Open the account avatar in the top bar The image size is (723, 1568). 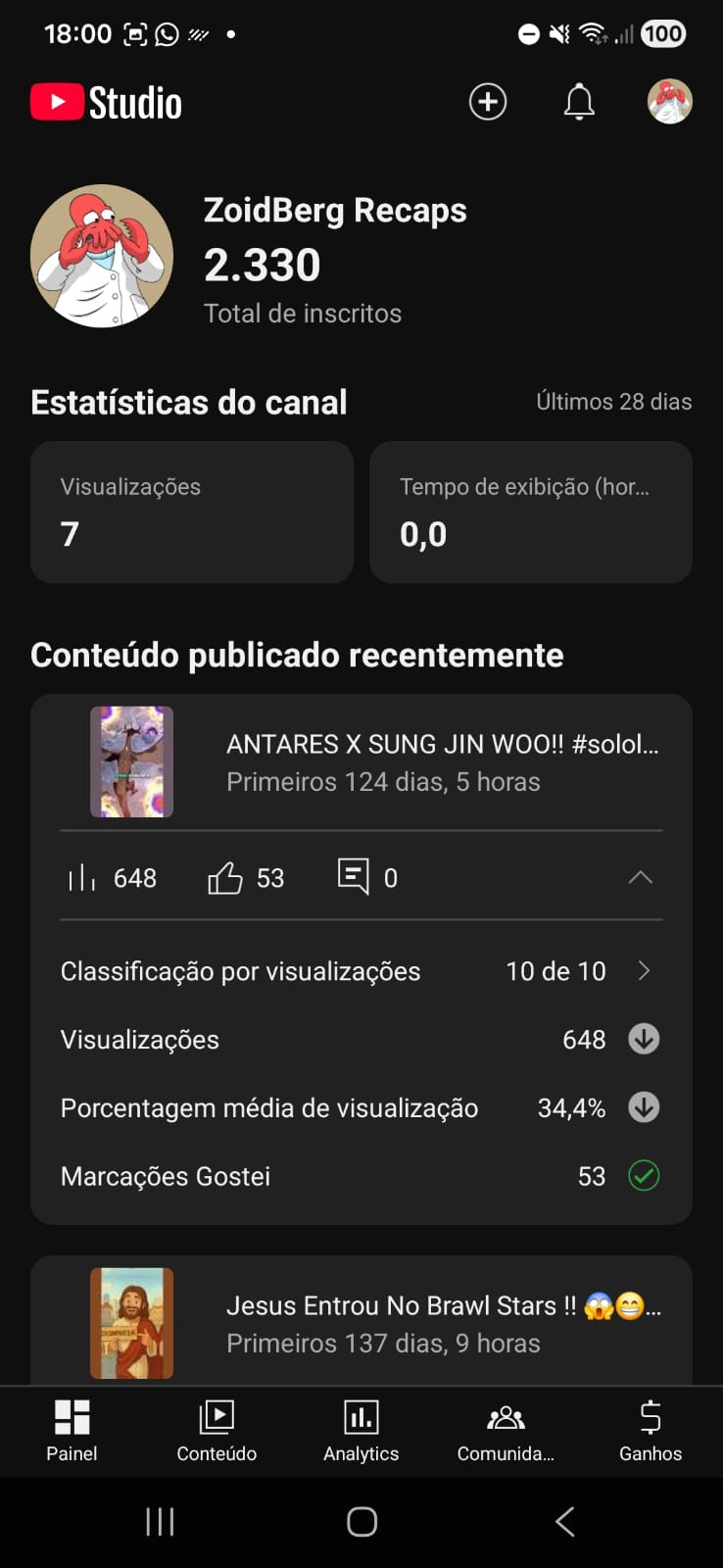point(670,102)
